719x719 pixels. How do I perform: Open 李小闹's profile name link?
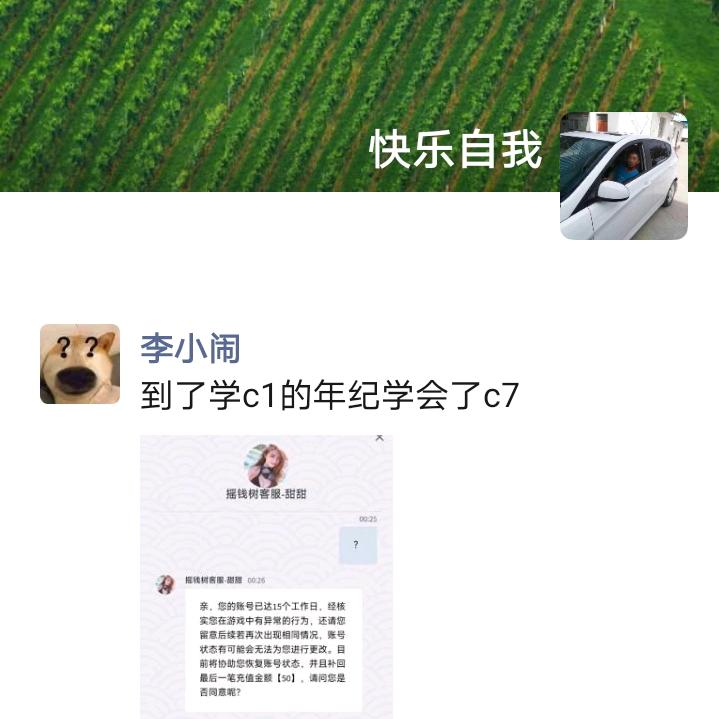[190, 349]
